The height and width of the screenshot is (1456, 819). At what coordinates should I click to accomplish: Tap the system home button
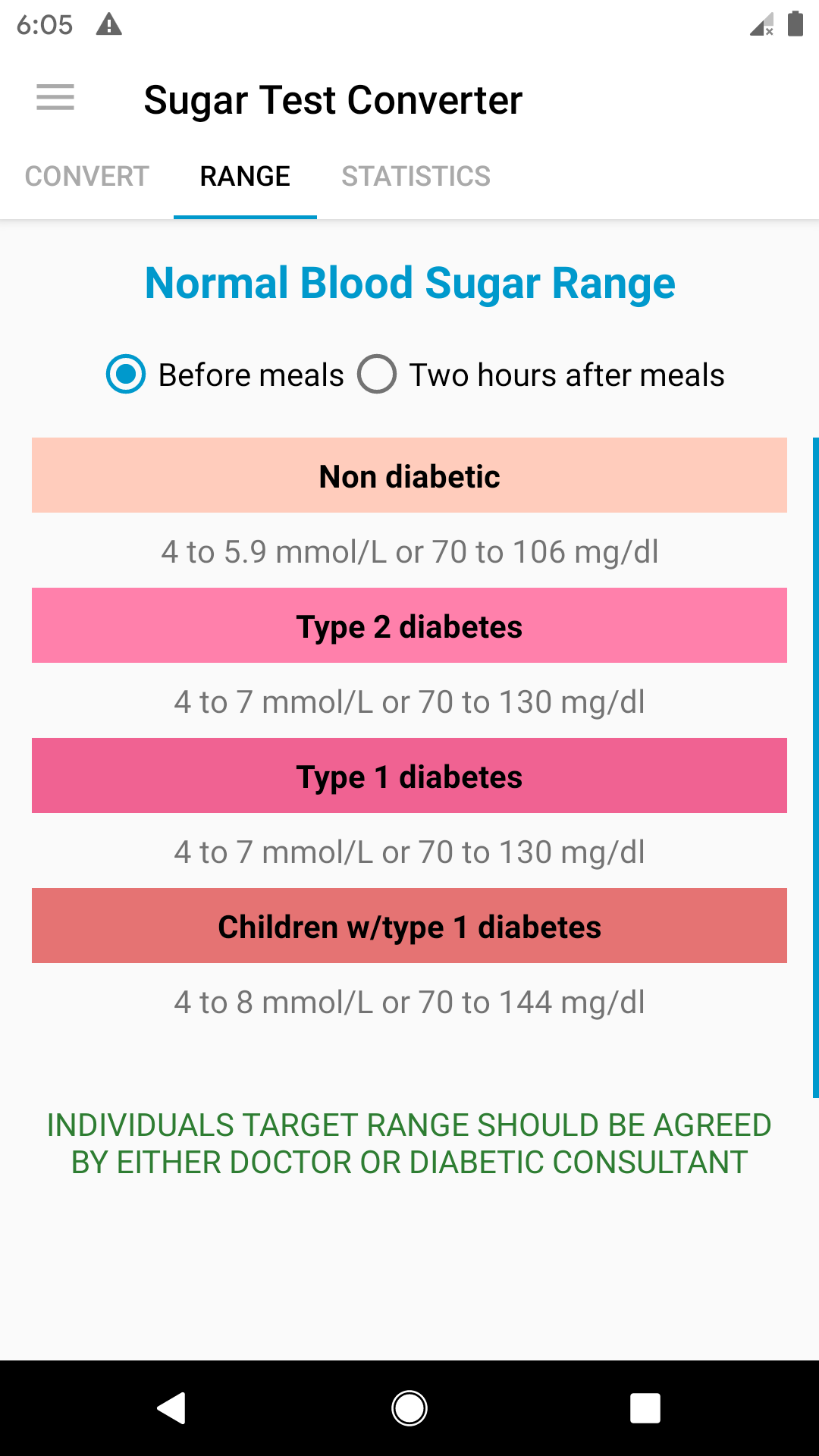coord(409,1408)
